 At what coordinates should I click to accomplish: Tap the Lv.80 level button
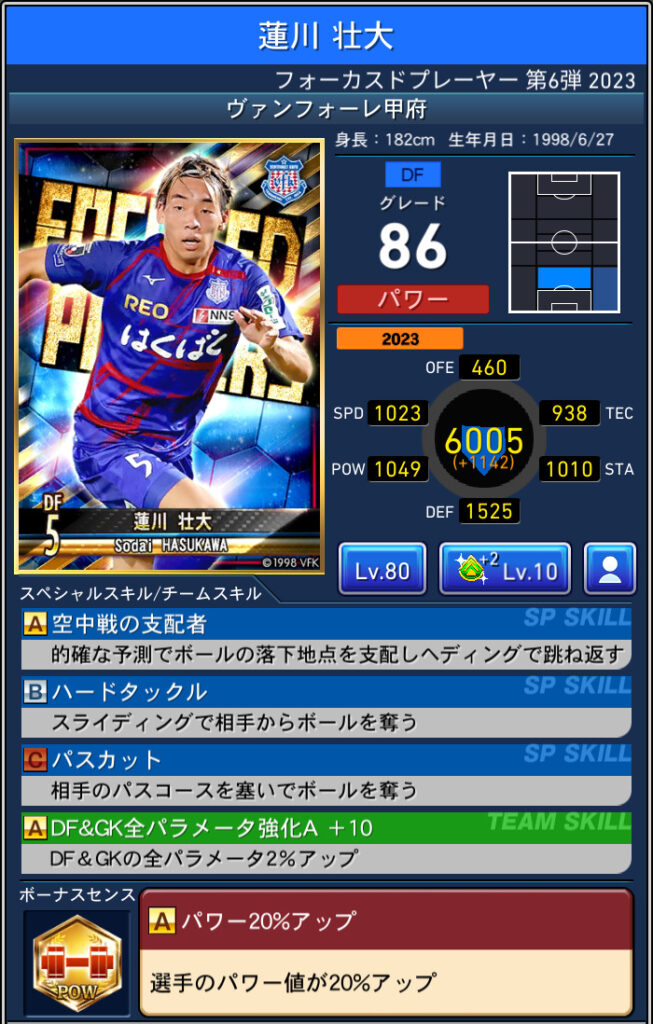(382, 570)
